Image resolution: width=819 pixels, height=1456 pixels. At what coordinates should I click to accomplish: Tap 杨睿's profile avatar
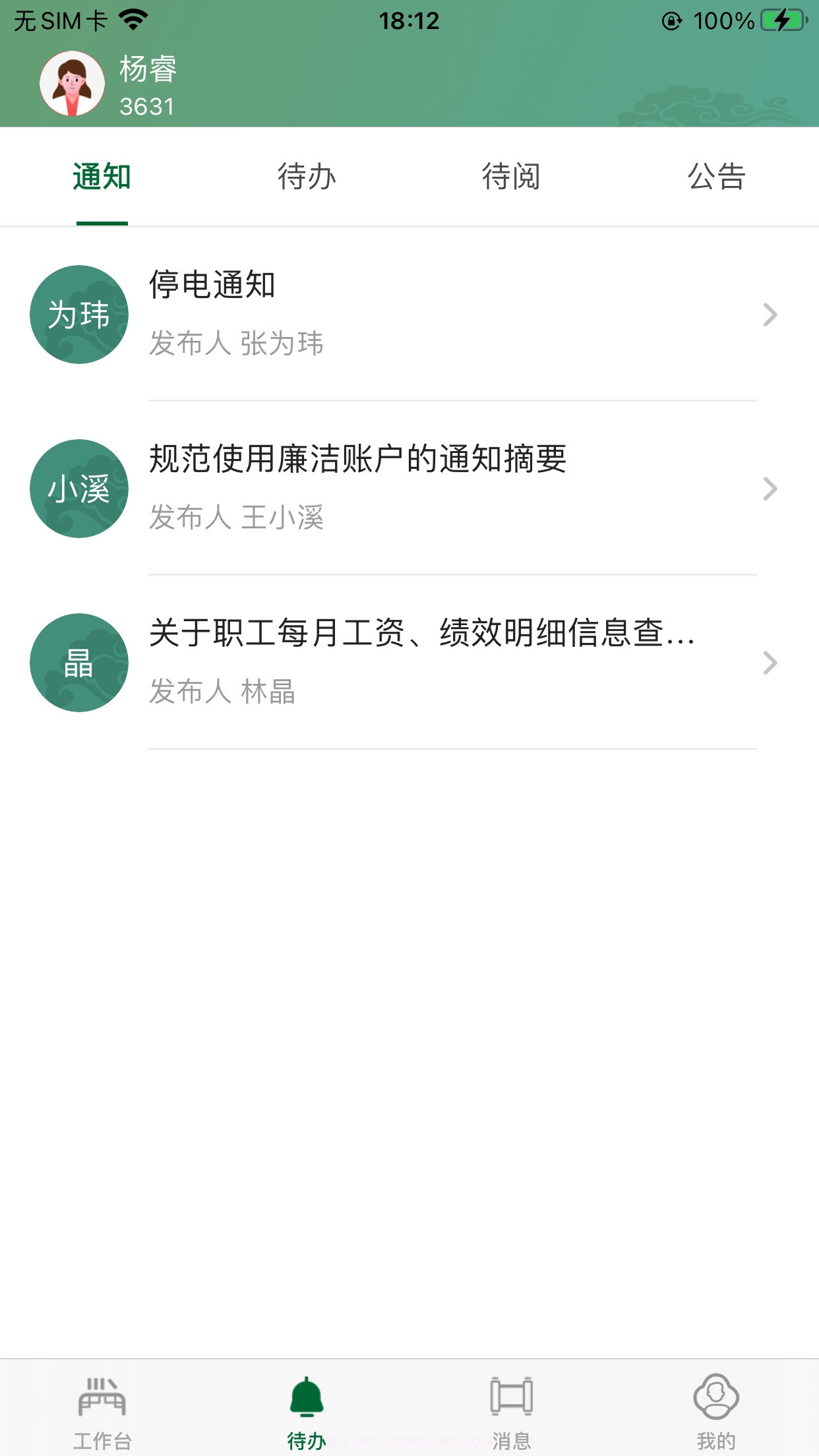tap(73, 84)
